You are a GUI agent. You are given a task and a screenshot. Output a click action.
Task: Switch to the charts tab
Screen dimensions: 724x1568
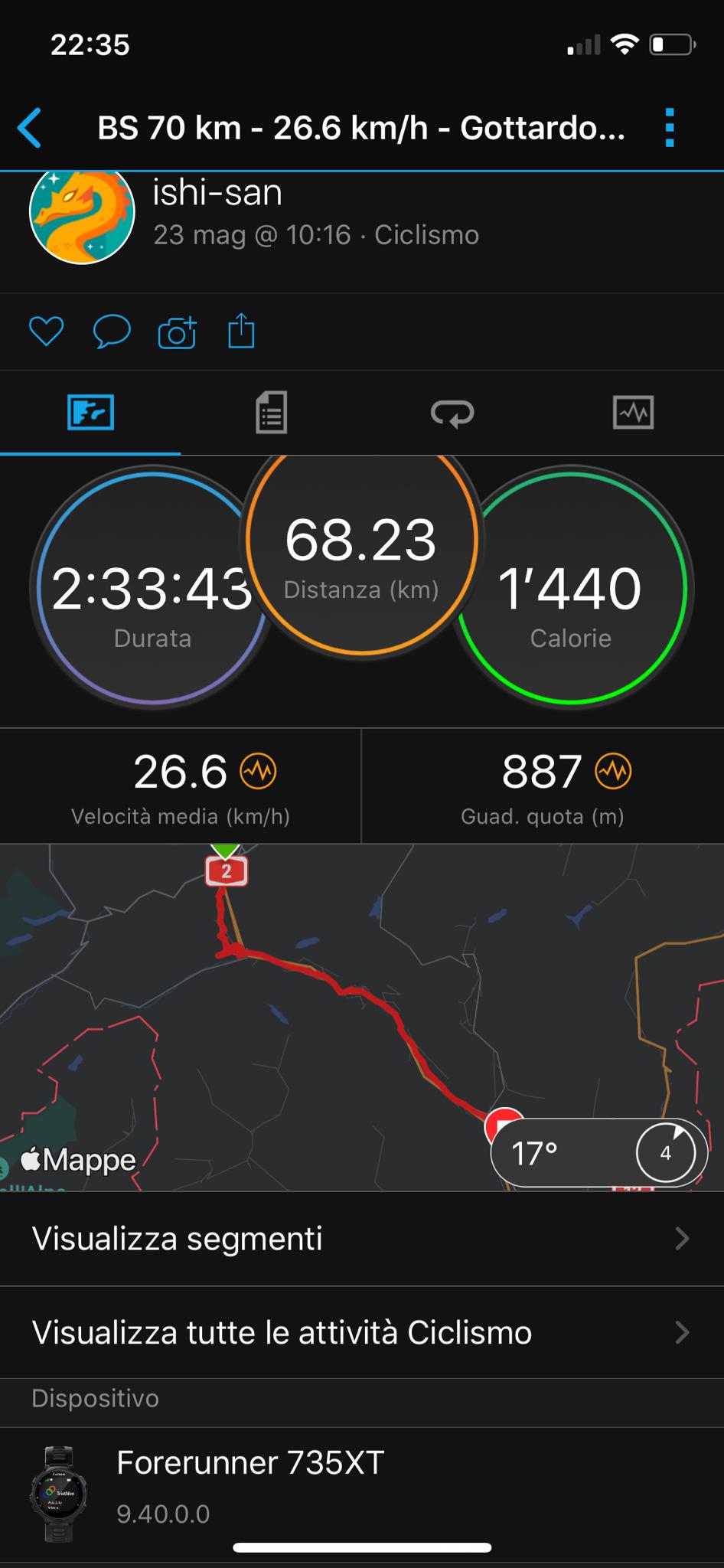[x=633, y=413]
